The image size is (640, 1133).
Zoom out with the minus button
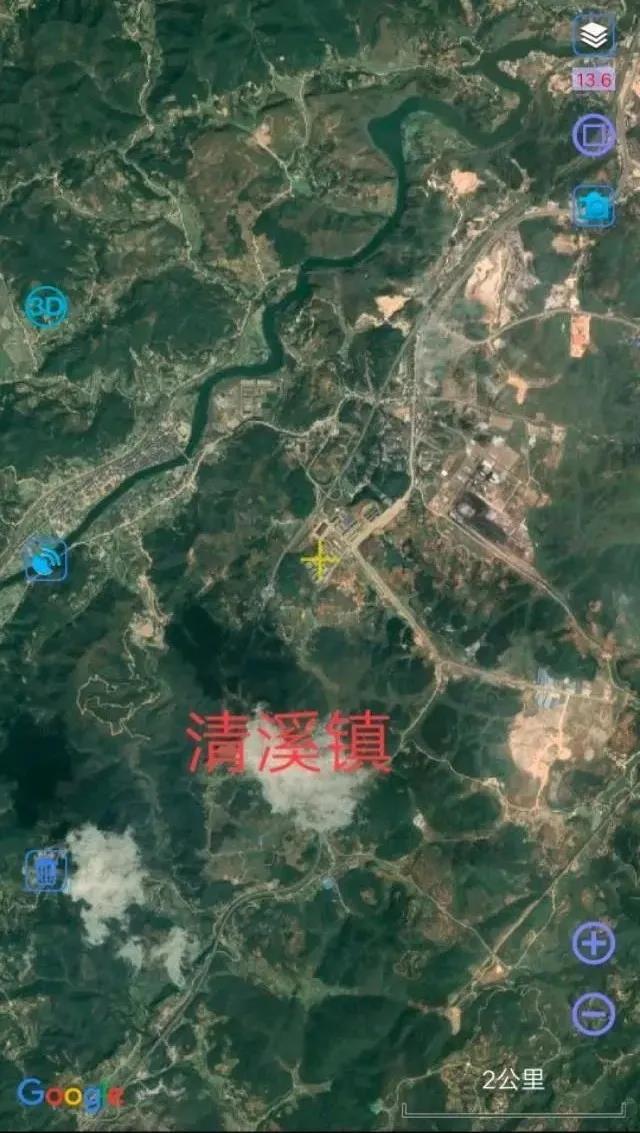[x=594, y=1014]
